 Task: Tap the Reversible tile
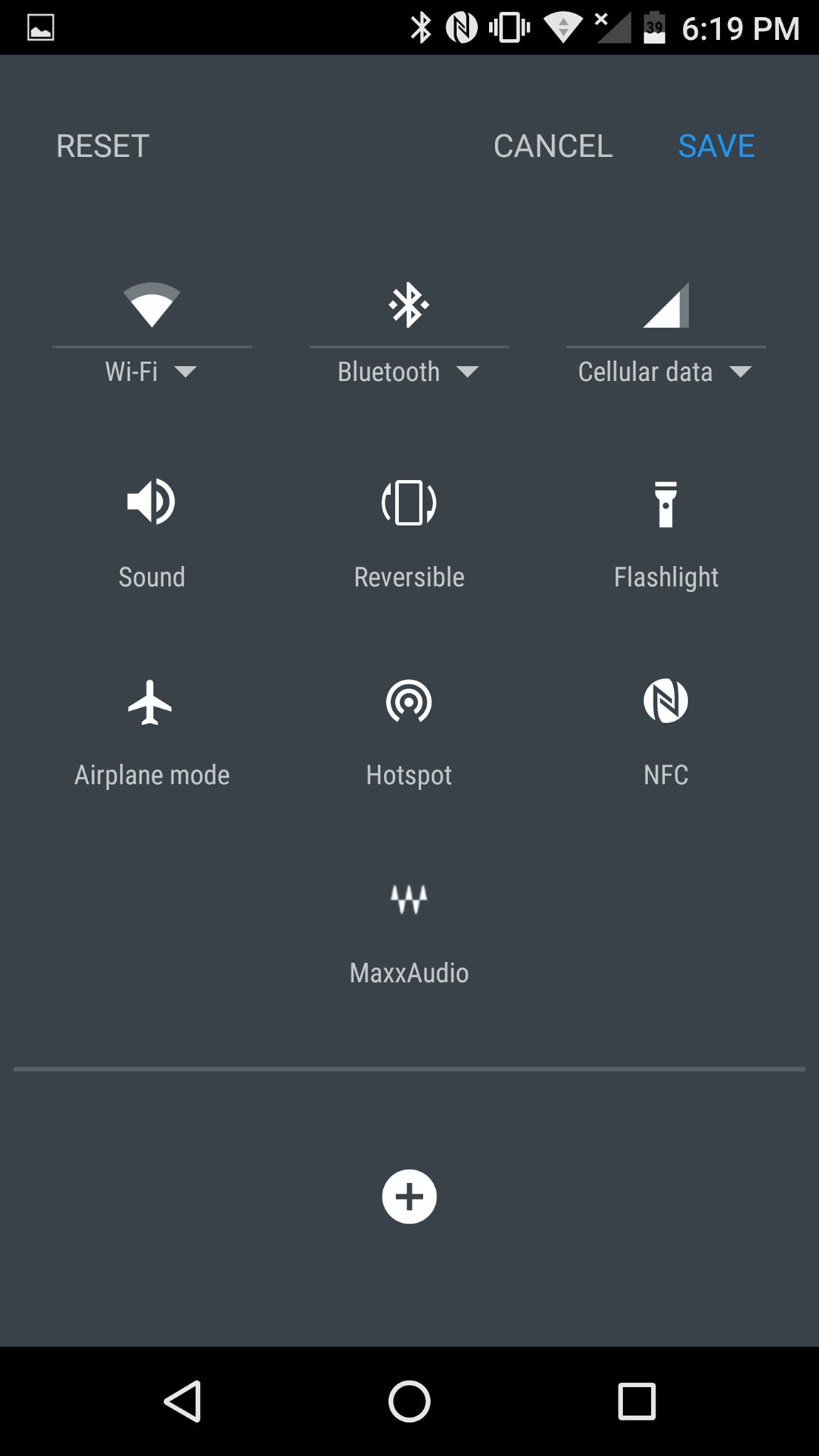click(x=409, y=535)
